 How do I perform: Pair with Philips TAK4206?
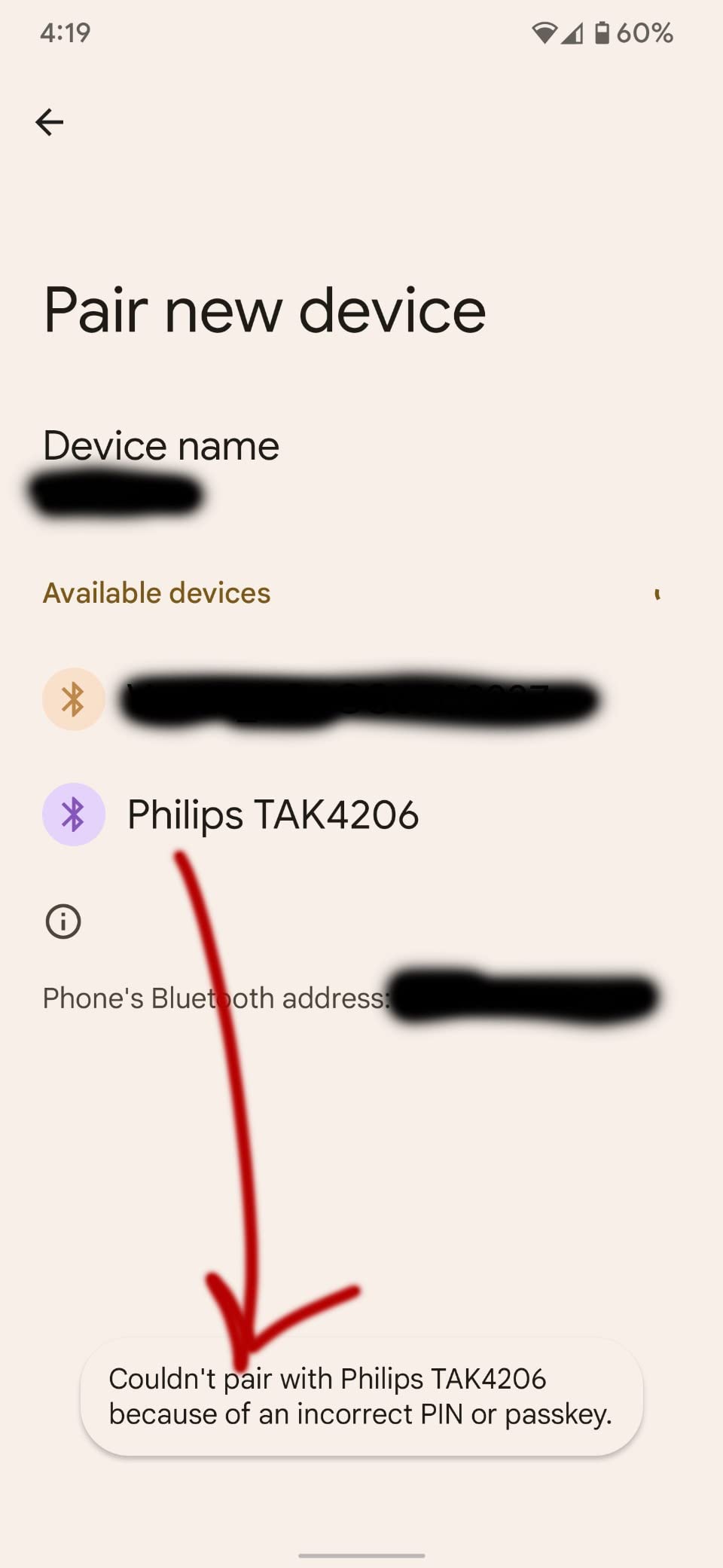click(361, 815)
